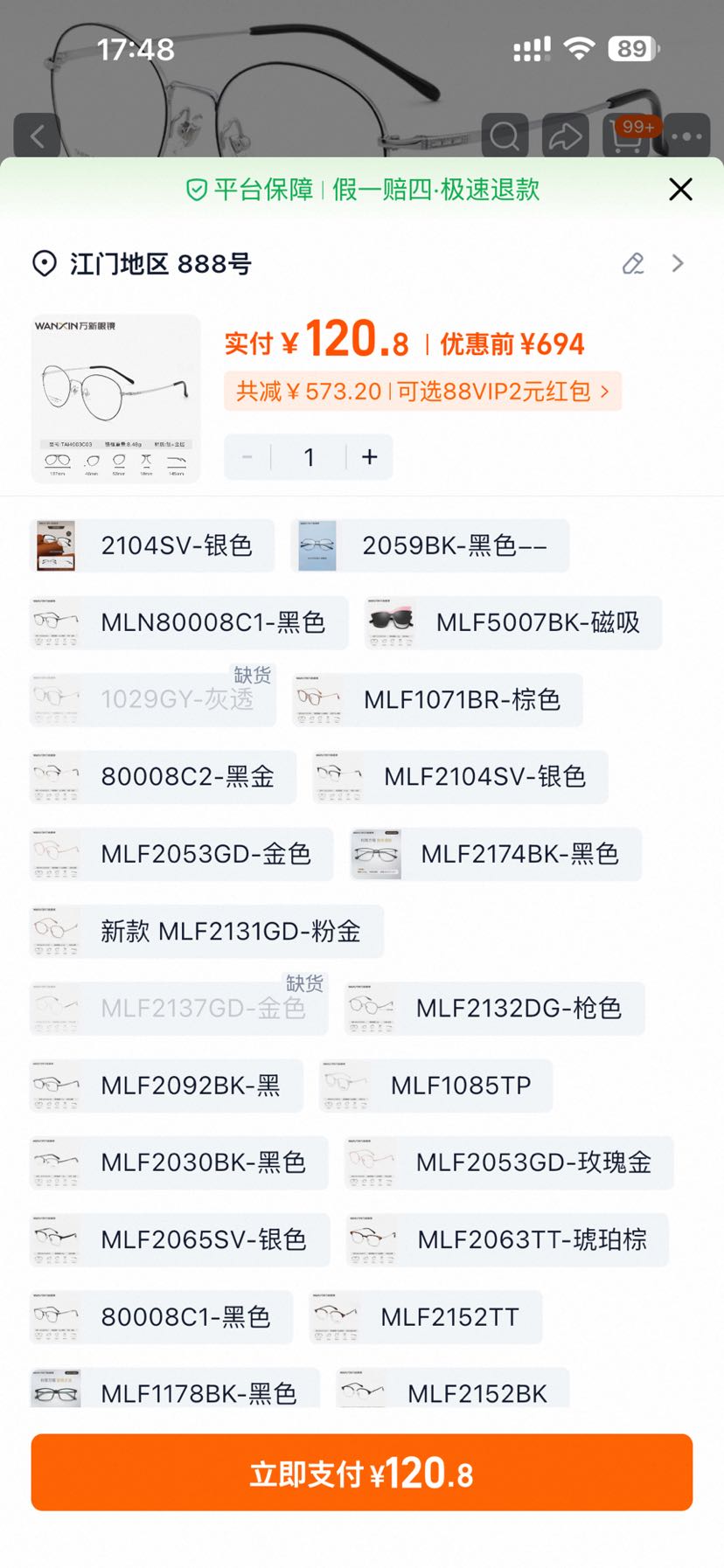This screenshot has height=1568, width=724.
Task: Pay now with 立即支付 ¥120.8
Action: (362, 1473)
